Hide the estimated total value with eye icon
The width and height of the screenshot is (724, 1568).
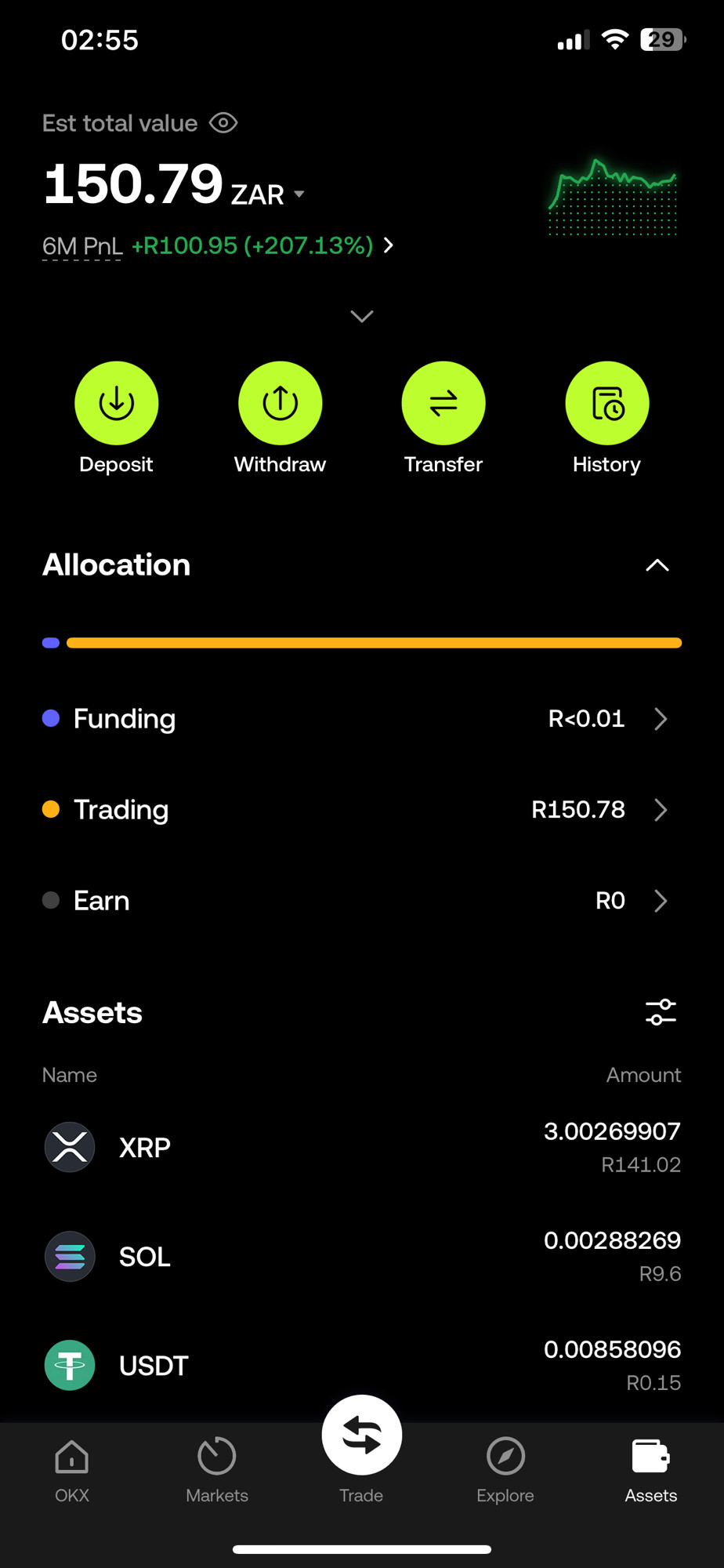pos(223,123)
